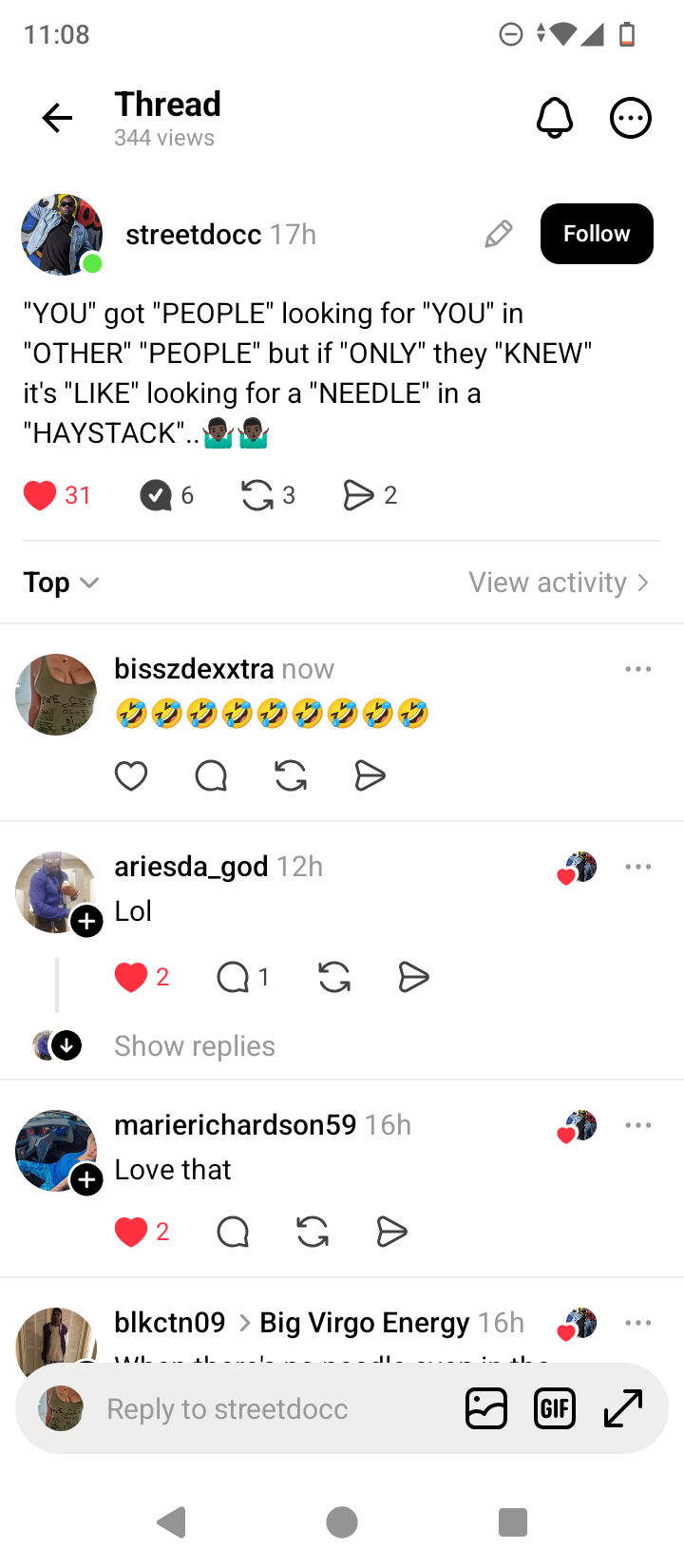Repost streetdocc's post
The height and width of the screenshot is (1568, 684).
pos(257,495)
